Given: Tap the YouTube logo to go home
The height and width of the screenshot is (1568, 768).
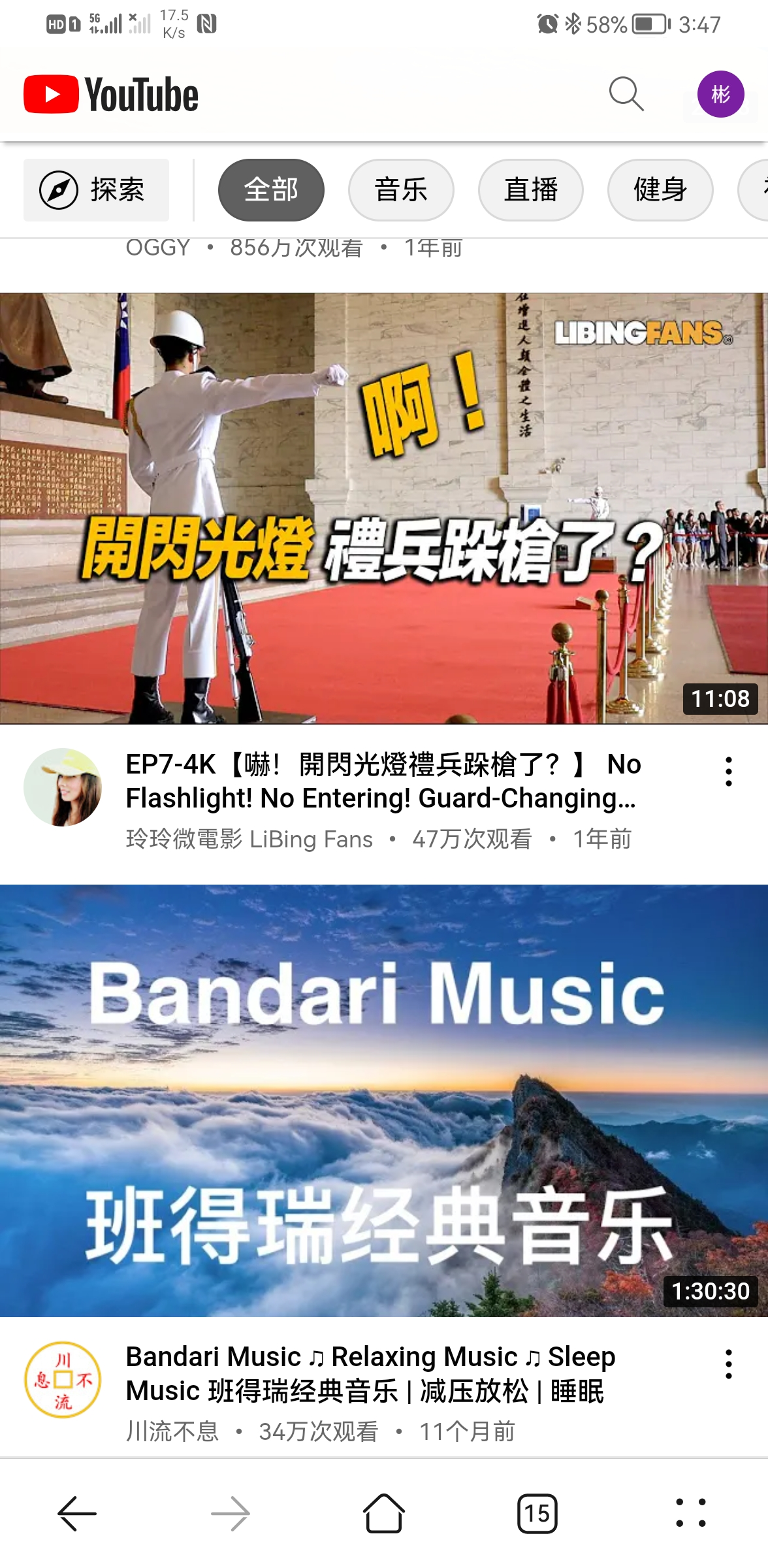Looking at the screenshot, I should [111, 94].
